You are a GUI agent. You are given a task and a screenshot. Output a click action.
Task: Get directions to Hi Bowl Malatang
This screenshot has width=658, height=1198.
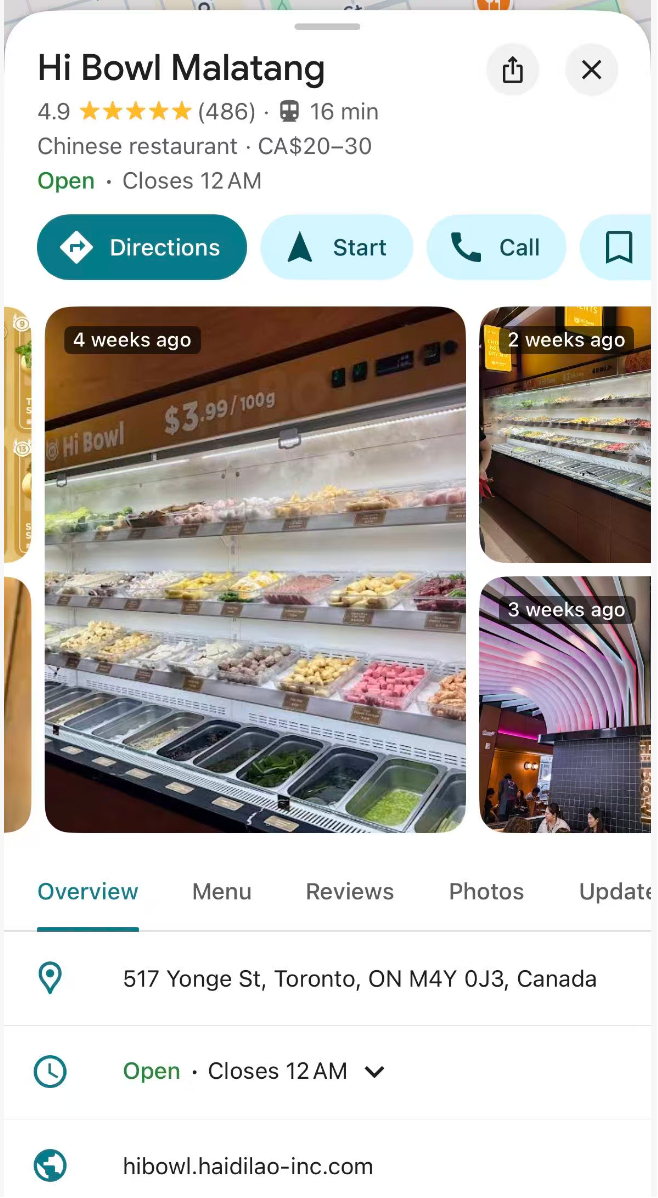(x=142, y=247)
